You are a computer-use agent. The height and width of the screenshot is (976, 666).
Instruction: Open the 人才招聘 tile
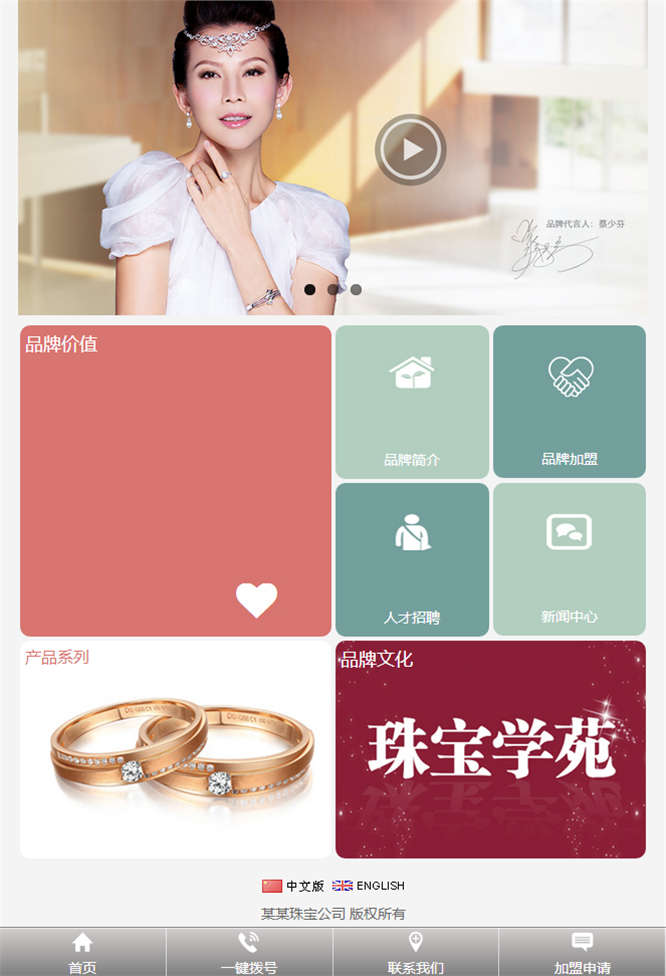click(412, 560)
